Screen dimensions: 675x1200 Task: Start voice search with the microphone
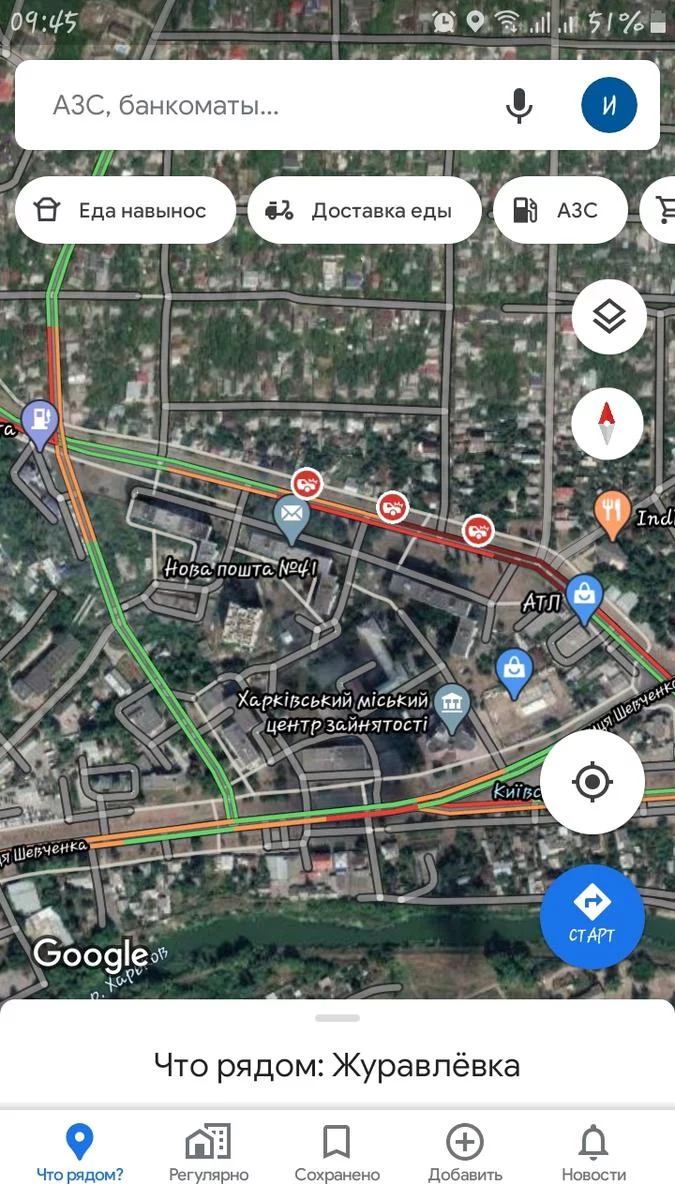point(518,105)
